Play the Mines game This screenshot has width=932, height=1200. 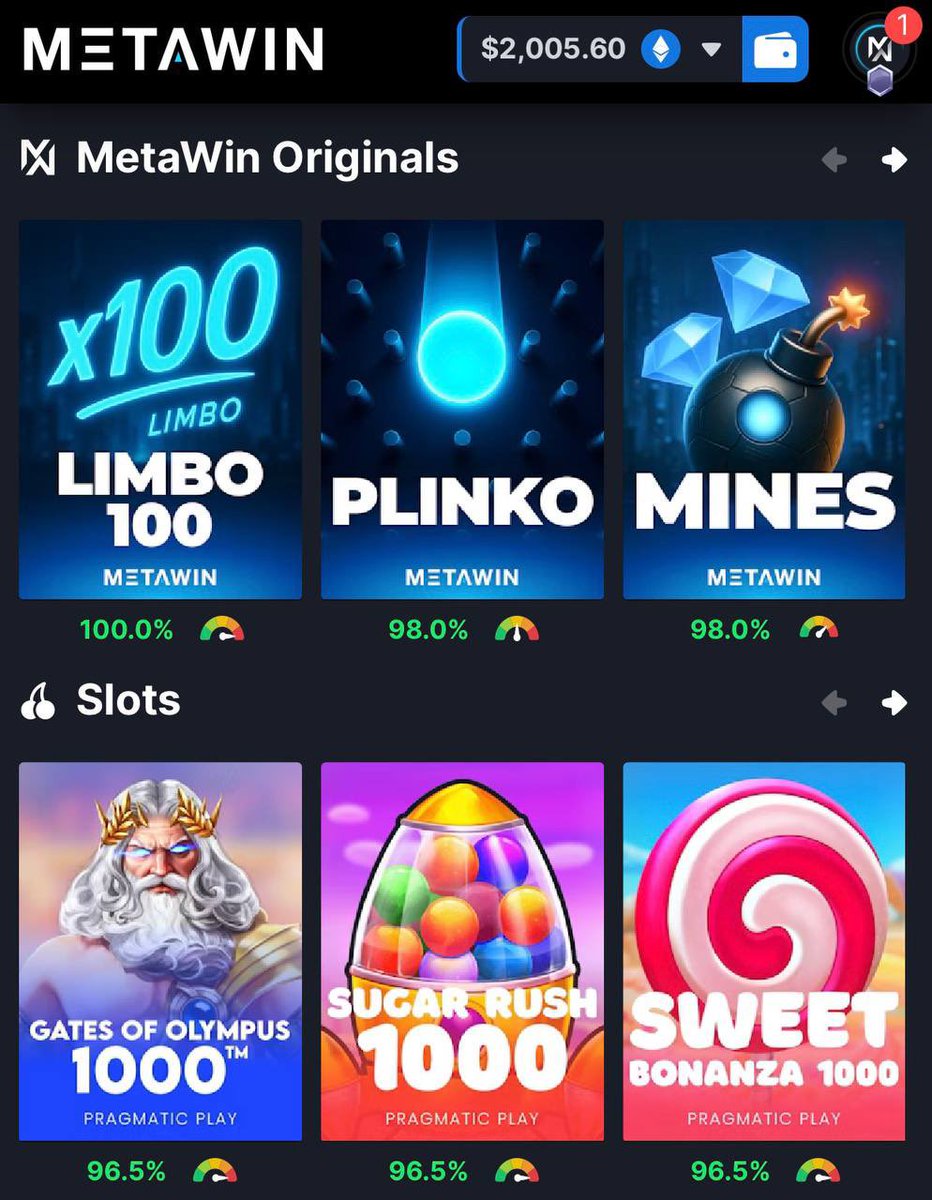click(x=764, y=409)
